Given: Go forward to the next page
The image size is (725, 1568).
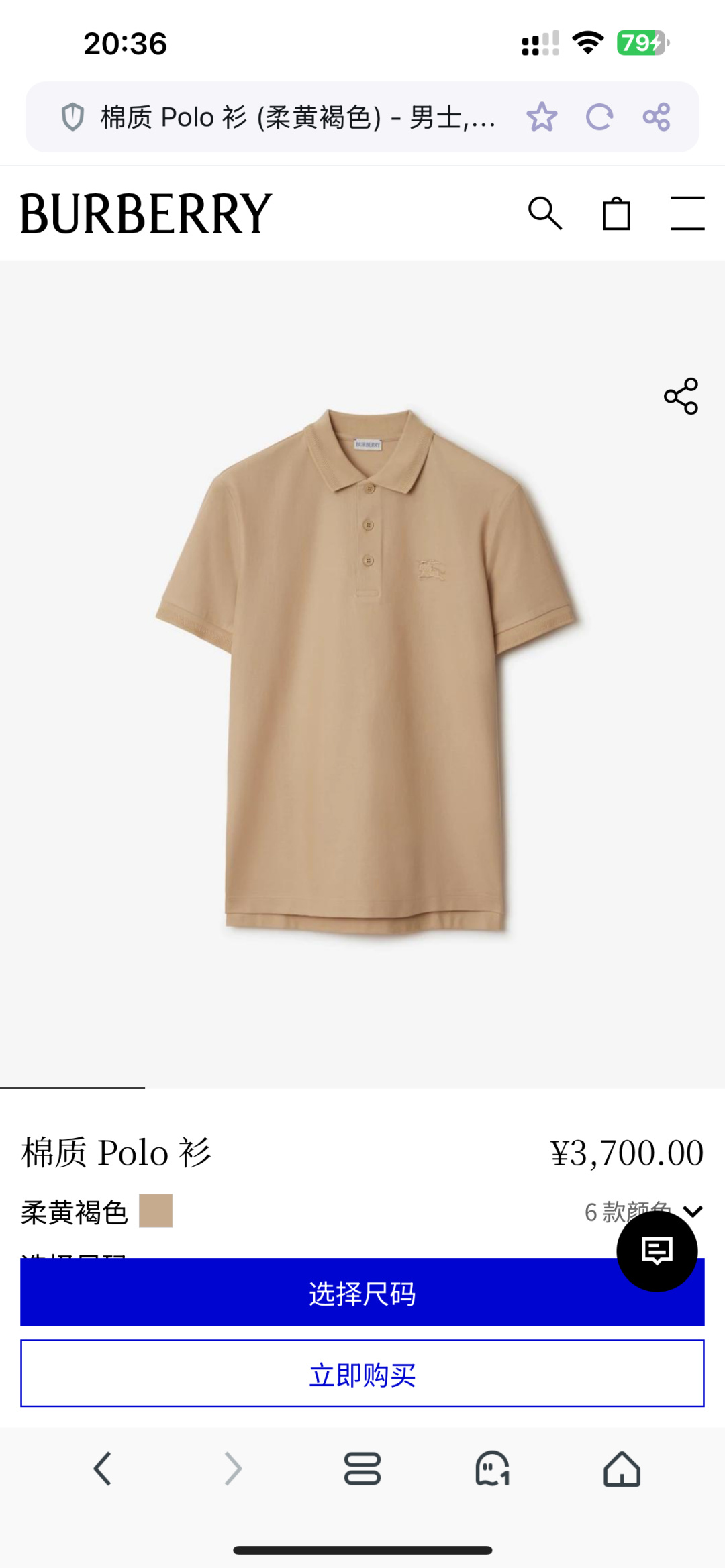Looking at the screenshot, I should coord(232,1469).
